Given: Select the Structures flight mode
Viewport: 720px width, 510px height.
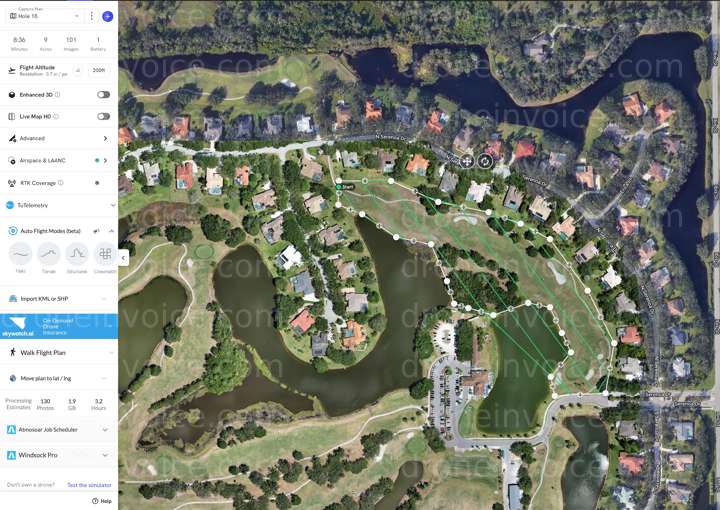Looking at the screenshot, I should pos(77,257).
